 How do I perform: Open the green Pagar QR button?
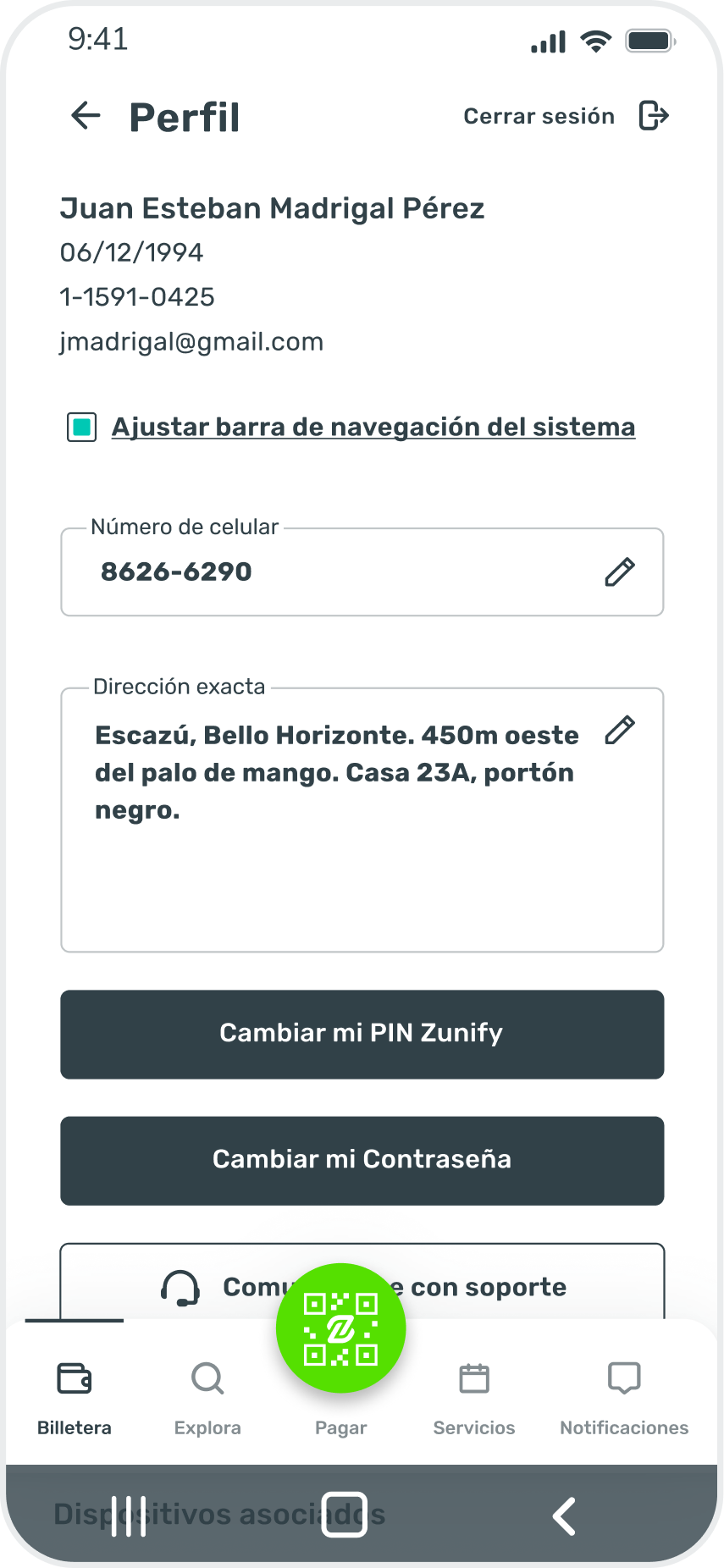341,1329
